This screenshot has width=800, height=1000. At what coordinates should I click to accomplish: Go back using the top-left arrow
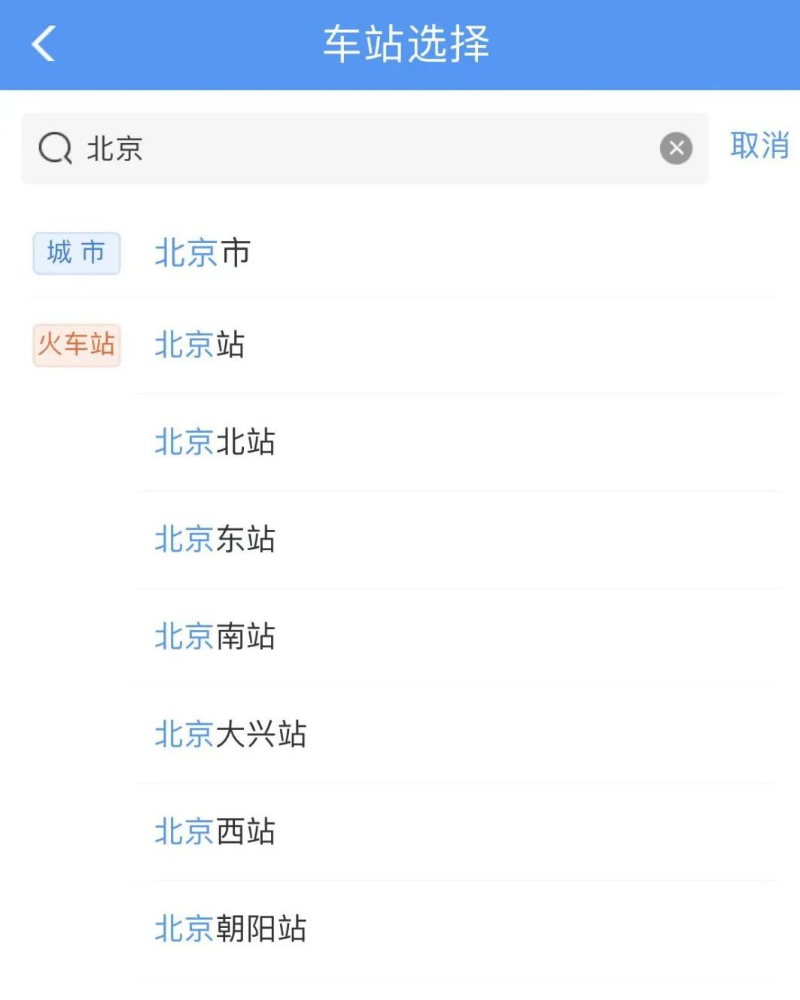(43, 44)
